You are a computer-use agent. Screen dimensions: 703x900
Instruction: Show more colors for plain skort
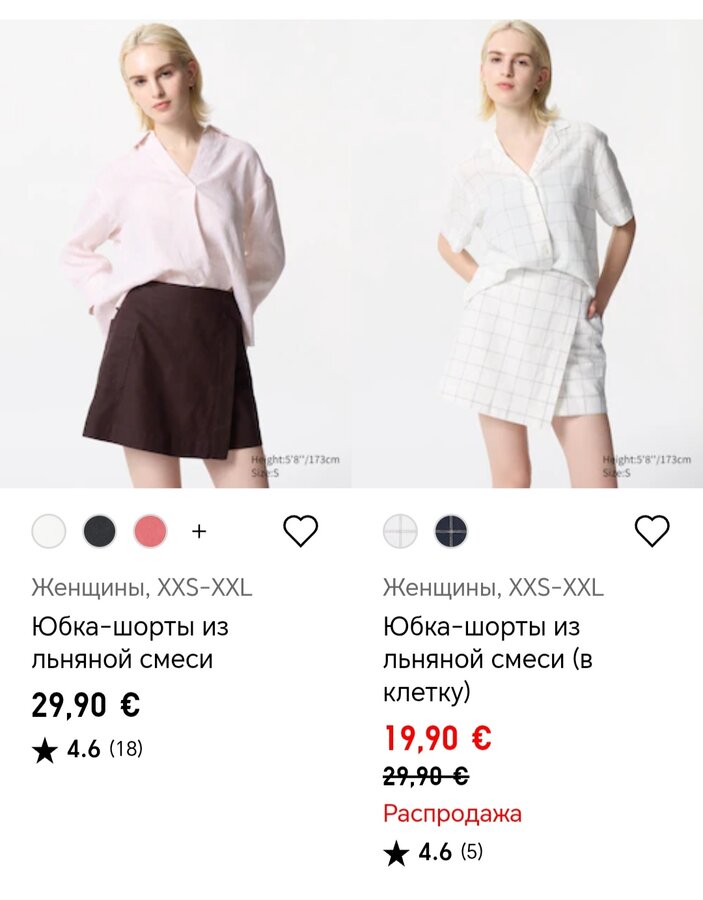pyautogui.click(x=199, y=531)
